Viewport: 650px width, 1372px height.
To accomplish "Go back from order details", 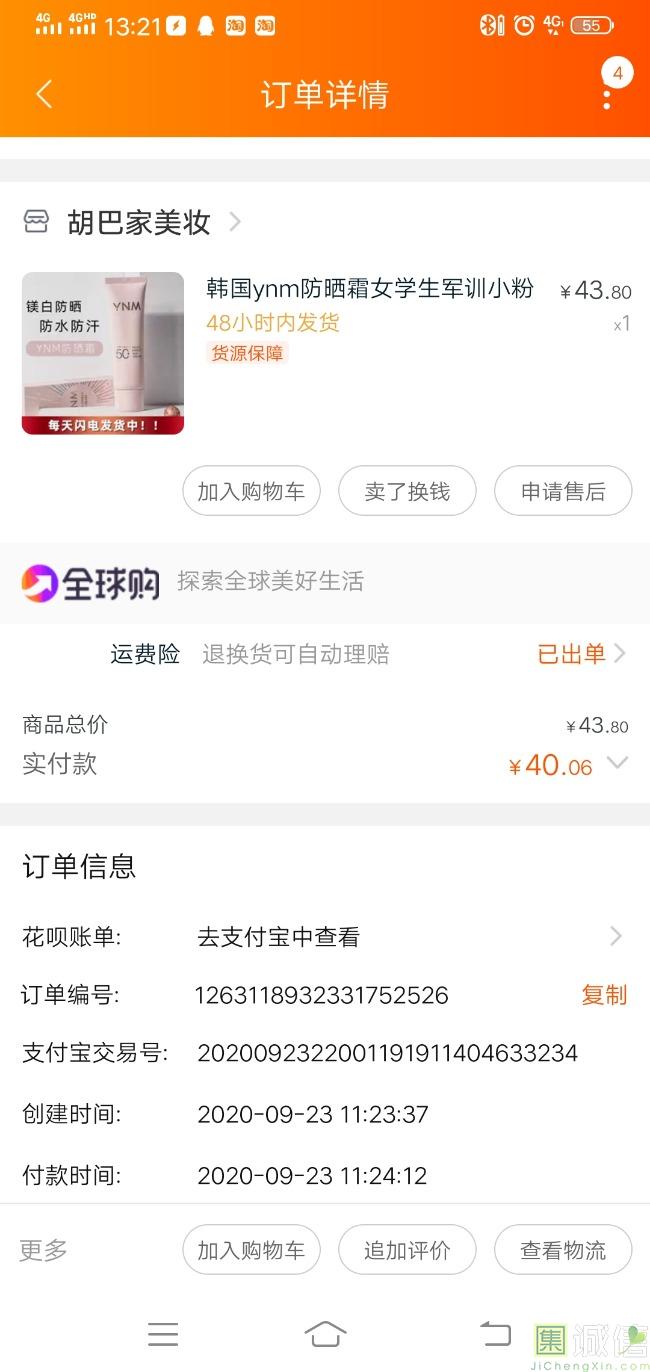I will click(44, 95).
